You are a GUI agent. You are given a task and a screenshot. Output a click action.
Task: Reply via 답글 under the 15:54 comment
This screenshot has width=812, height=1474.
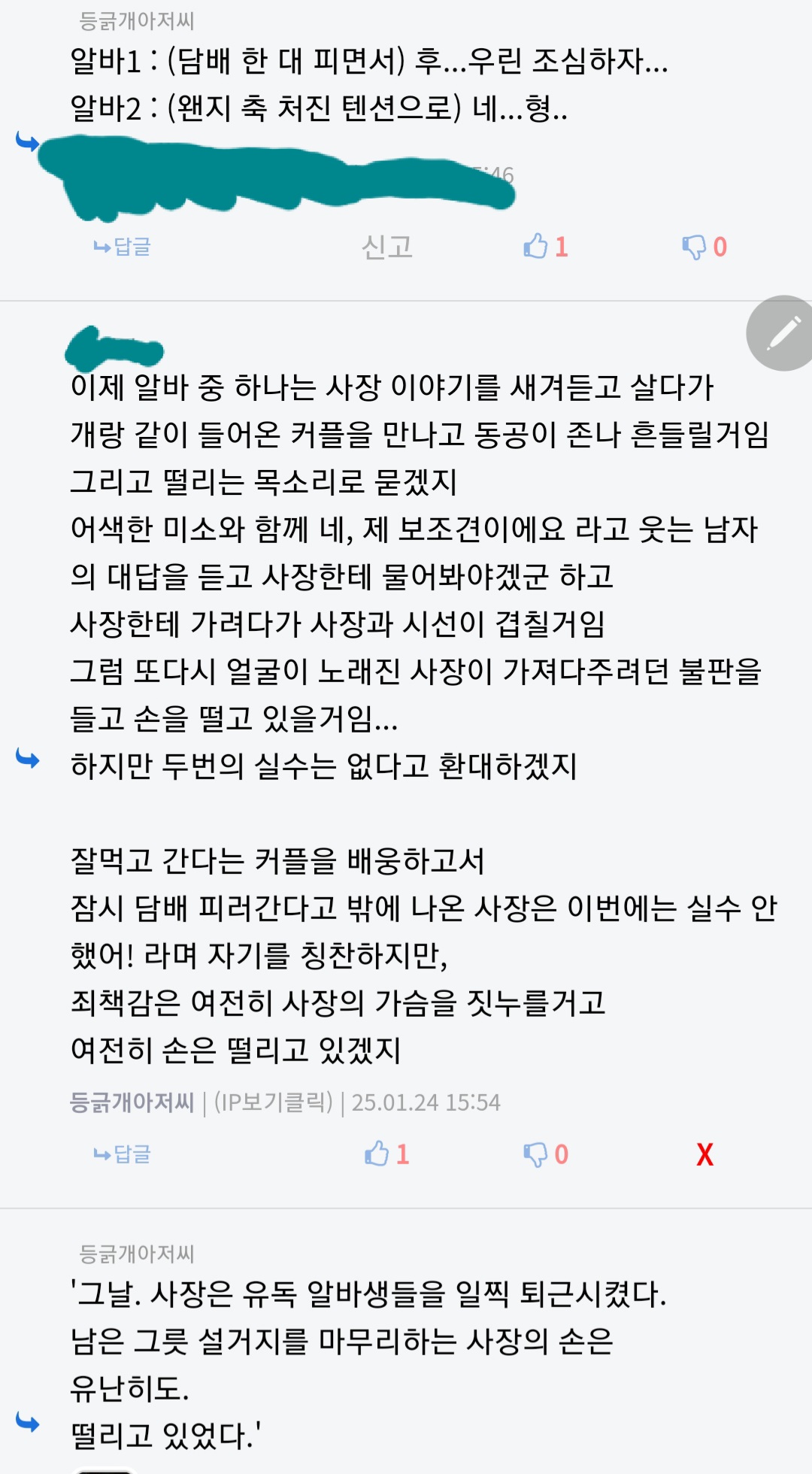click(123, 1154)
